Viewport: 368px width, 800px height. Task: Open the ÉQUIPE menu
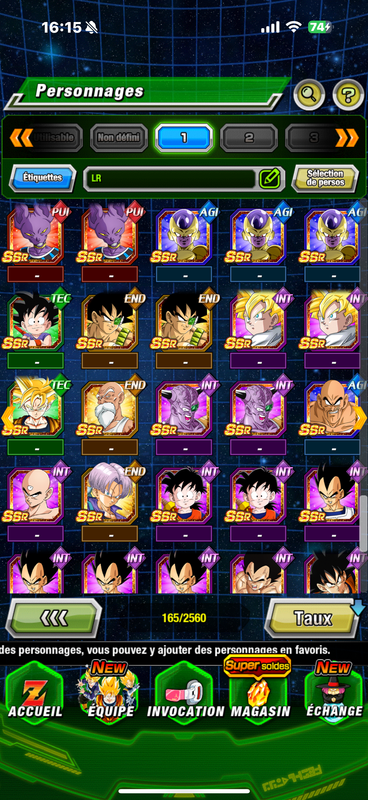(110, 690)
